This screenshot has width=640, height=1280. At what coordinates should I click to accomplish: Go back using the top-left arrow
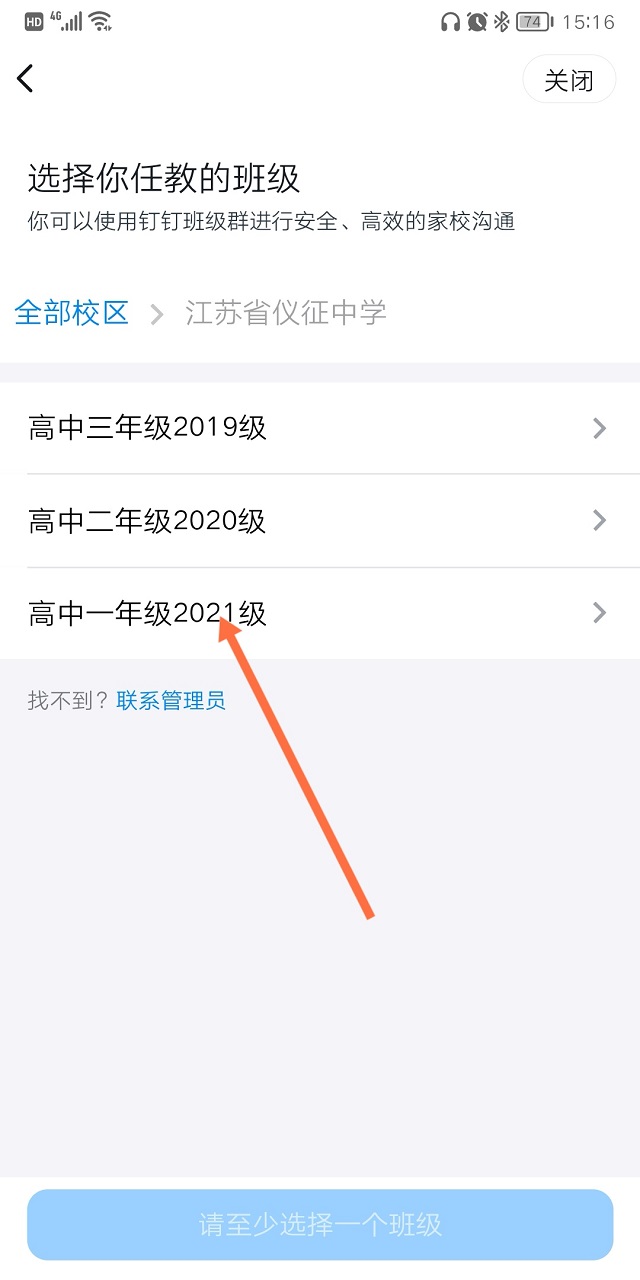[x=26, y=79]
